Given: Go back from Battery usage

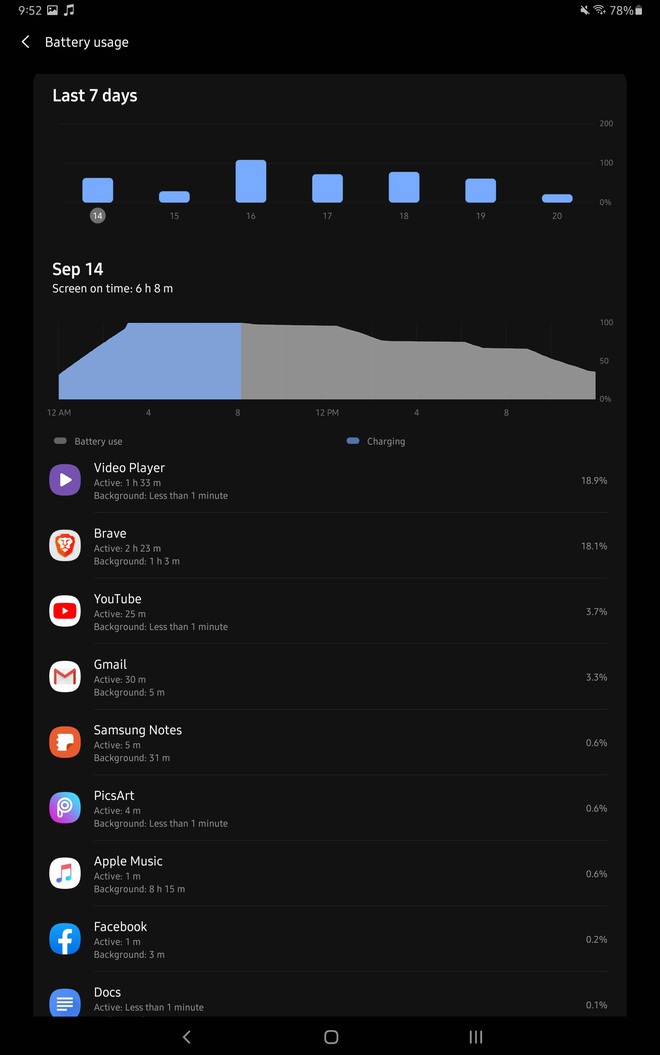Looking at the screenshot, I should click(26, 42).
